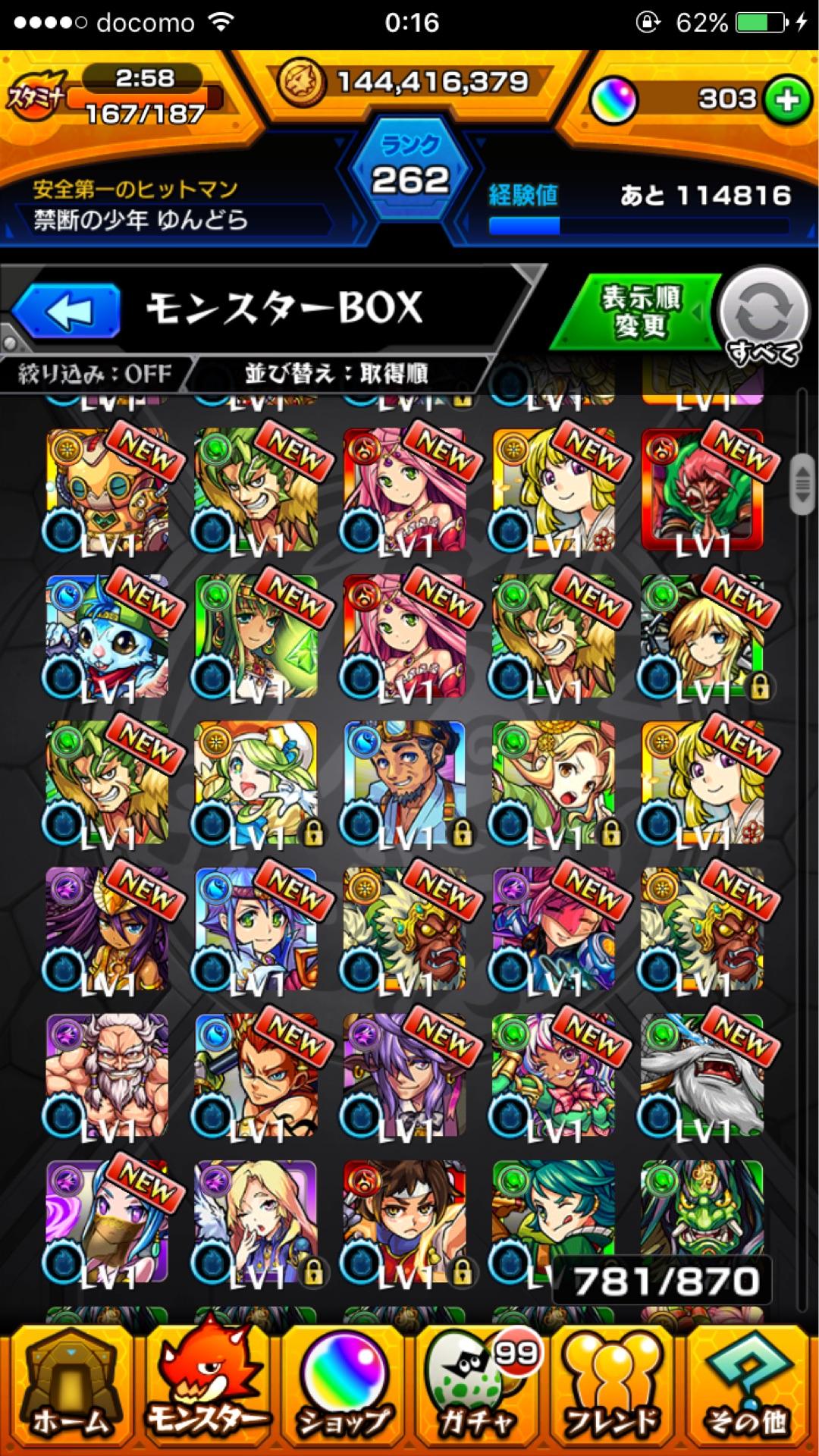Viewport: 819px width, 1456px height.
Task: Select the blue sailor man with goggles
Action: 403,783
